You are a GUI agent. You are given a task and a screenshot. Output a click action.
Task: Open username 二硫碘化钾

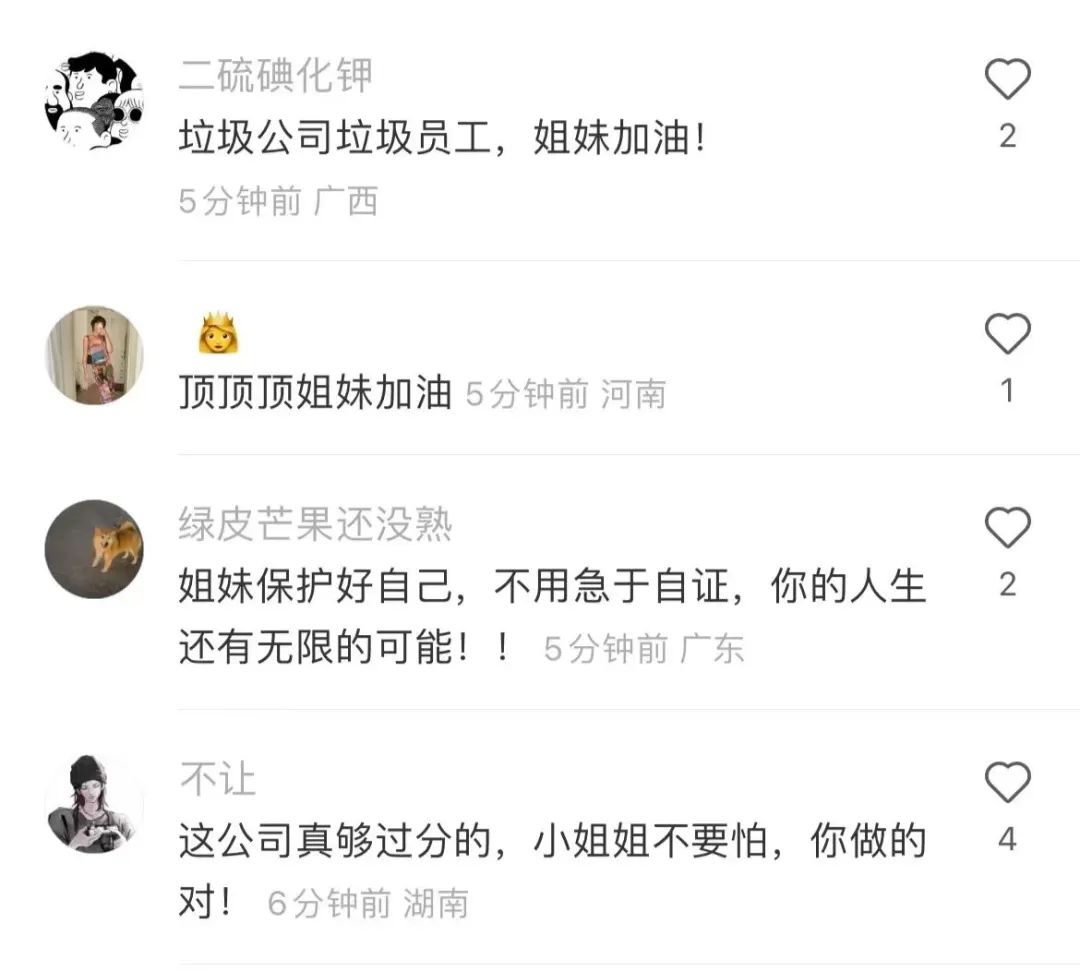point(276,77)
